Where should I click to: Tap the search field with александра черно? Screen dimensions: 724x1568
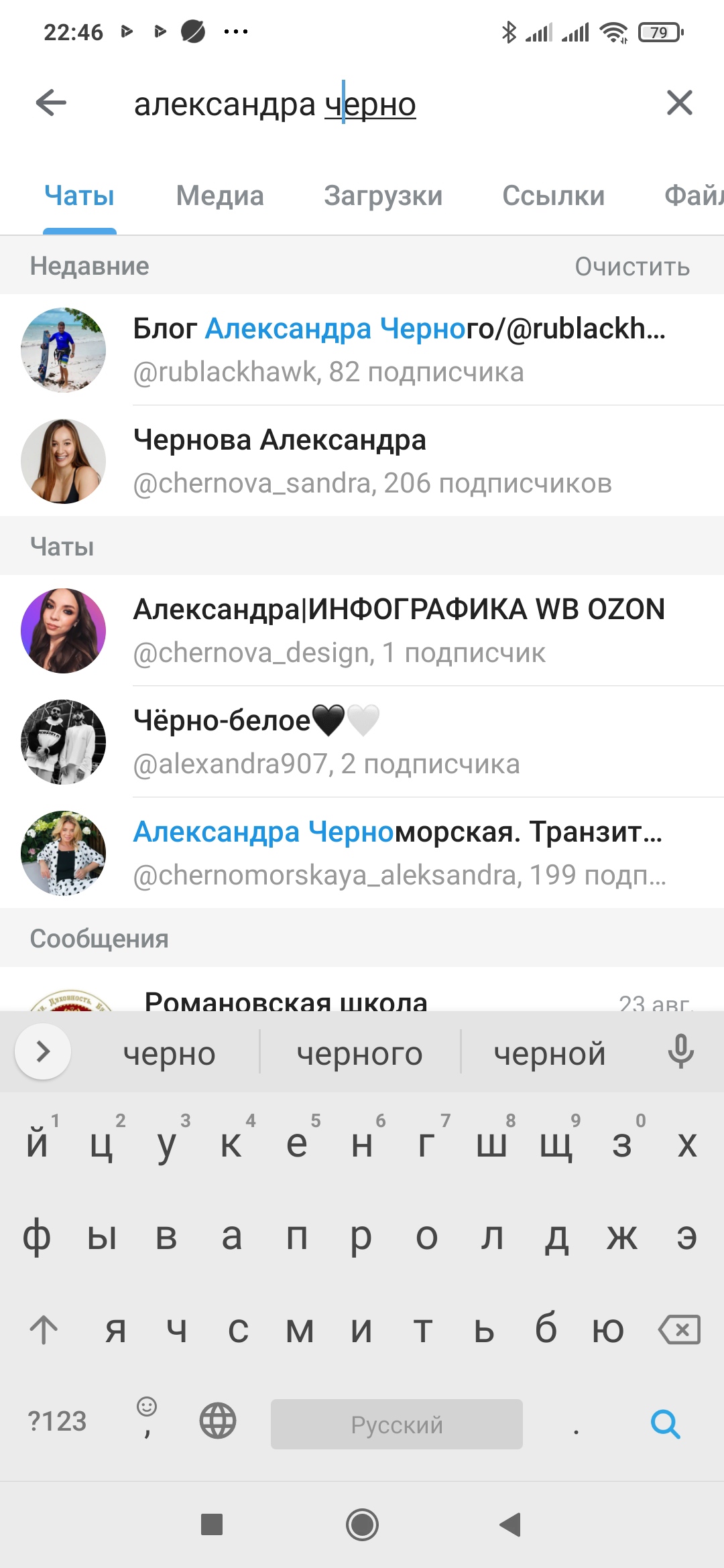pyautogui.click(x=375, y=104)
